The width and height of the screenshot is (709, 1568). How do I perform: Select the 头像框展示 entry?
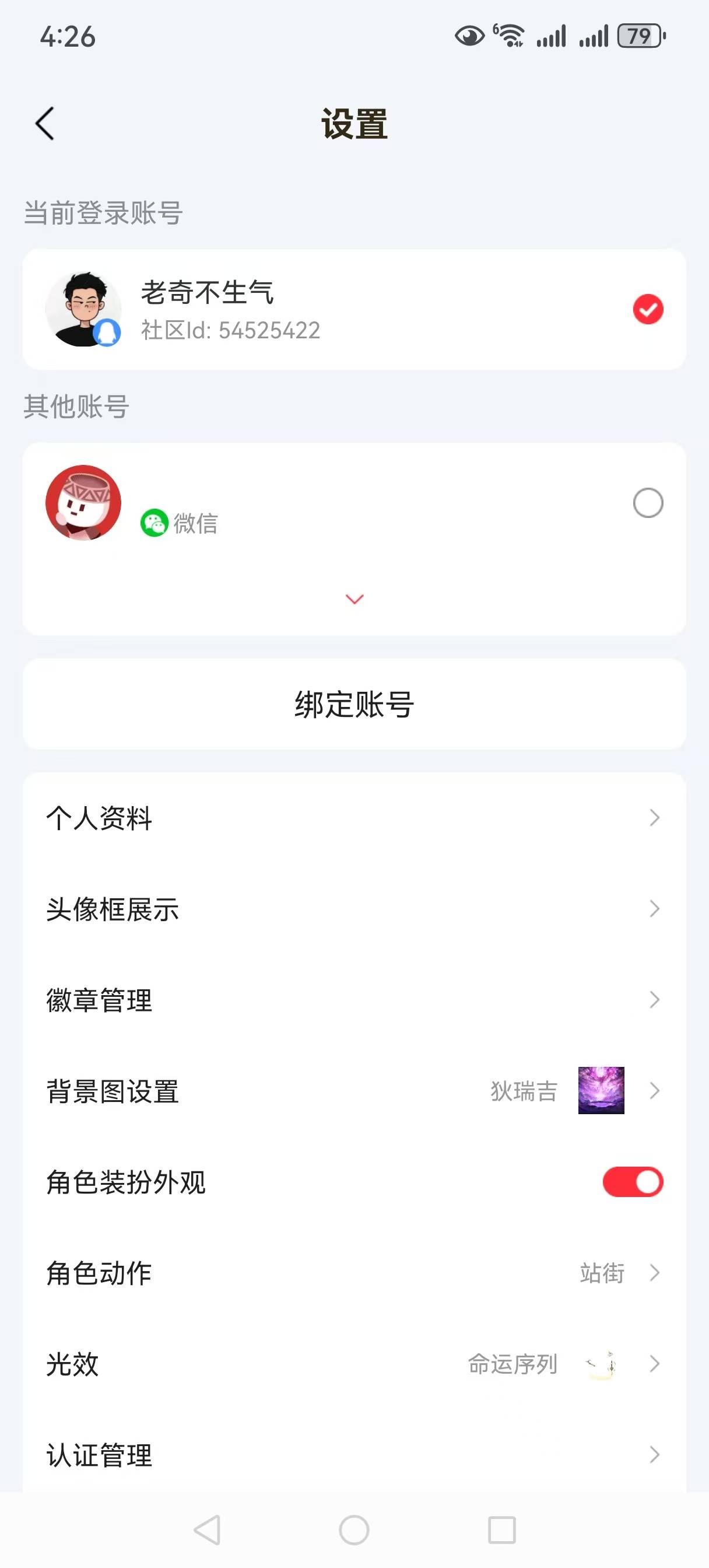tap(354, 909)
